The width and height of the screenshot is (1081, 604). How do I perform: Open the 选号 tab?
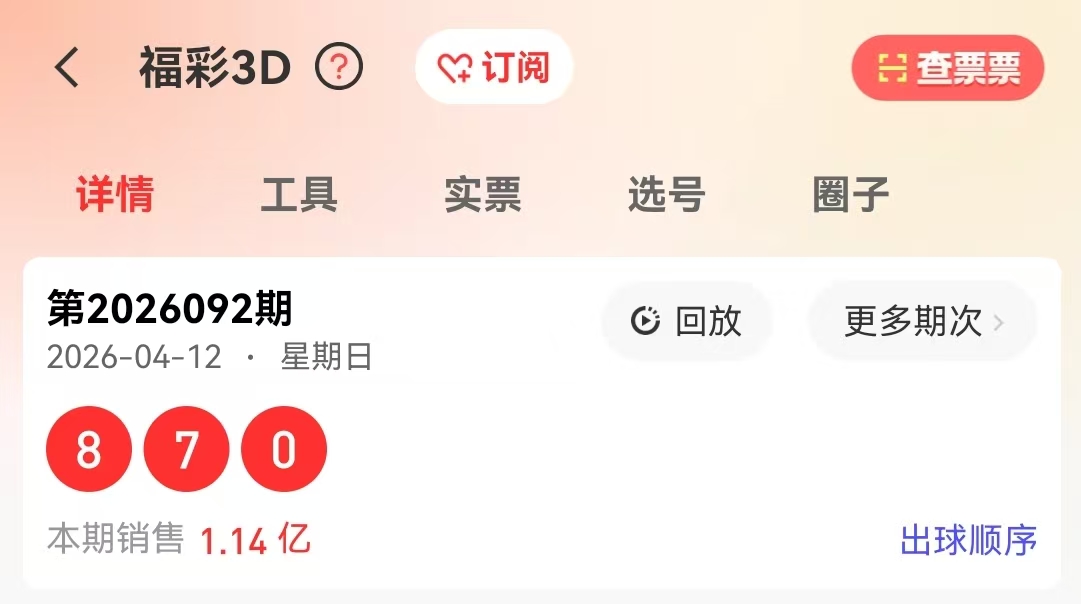(667, 195)
